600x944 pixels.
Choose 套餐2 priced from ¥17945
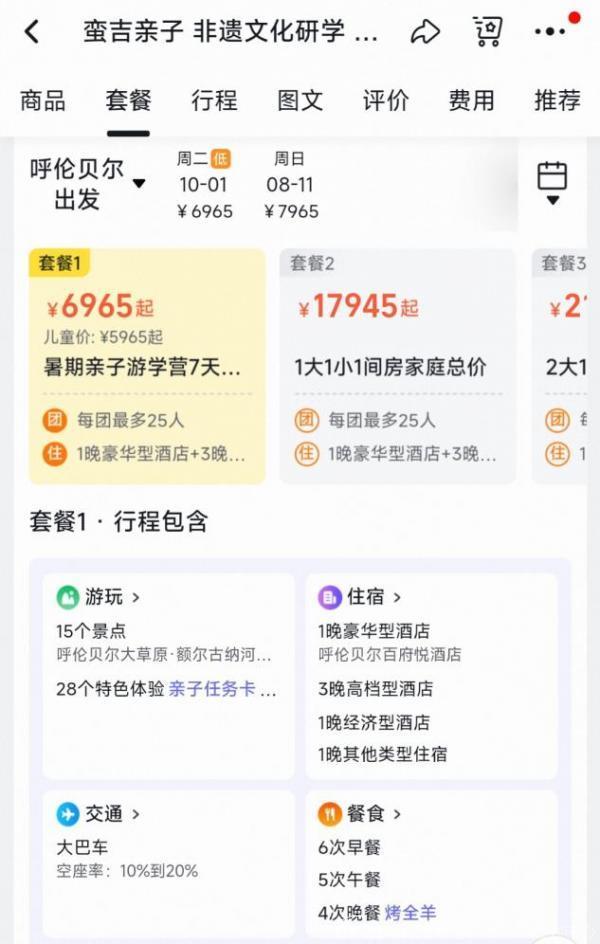397,366
